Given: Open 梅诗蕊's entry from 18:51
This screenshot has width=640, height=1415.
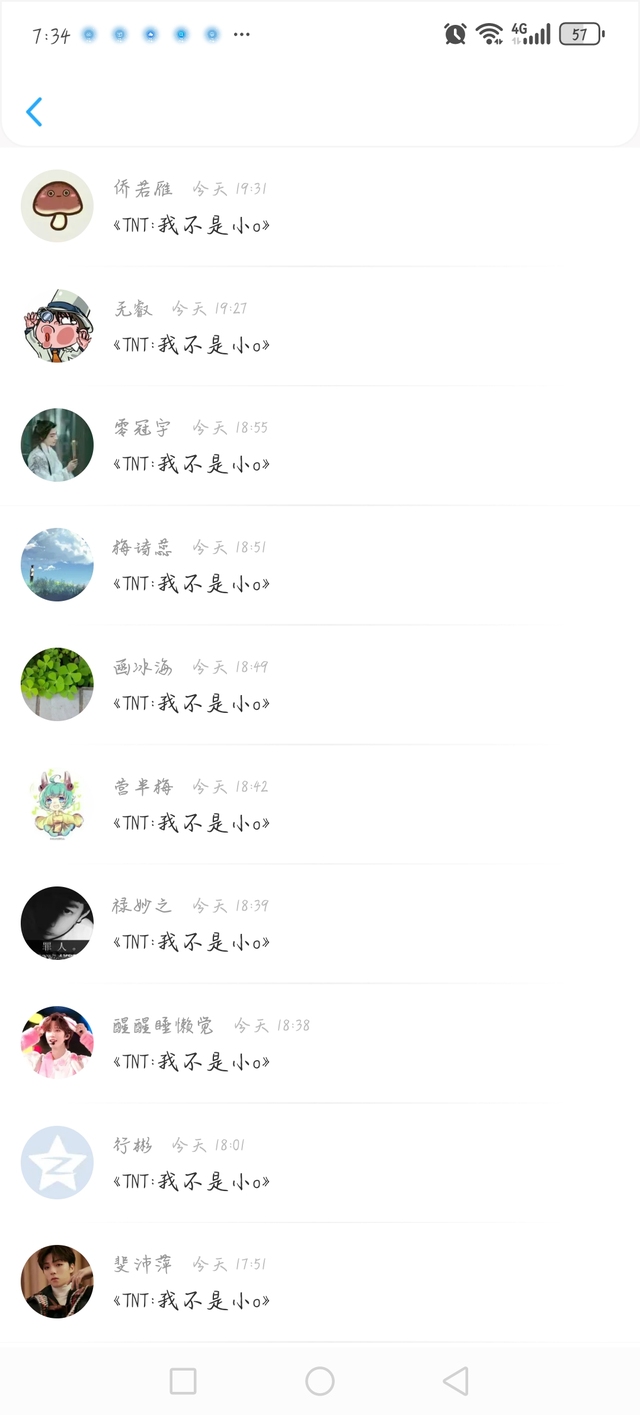Looking at the screenshot, I should click(x=320, y=565).
